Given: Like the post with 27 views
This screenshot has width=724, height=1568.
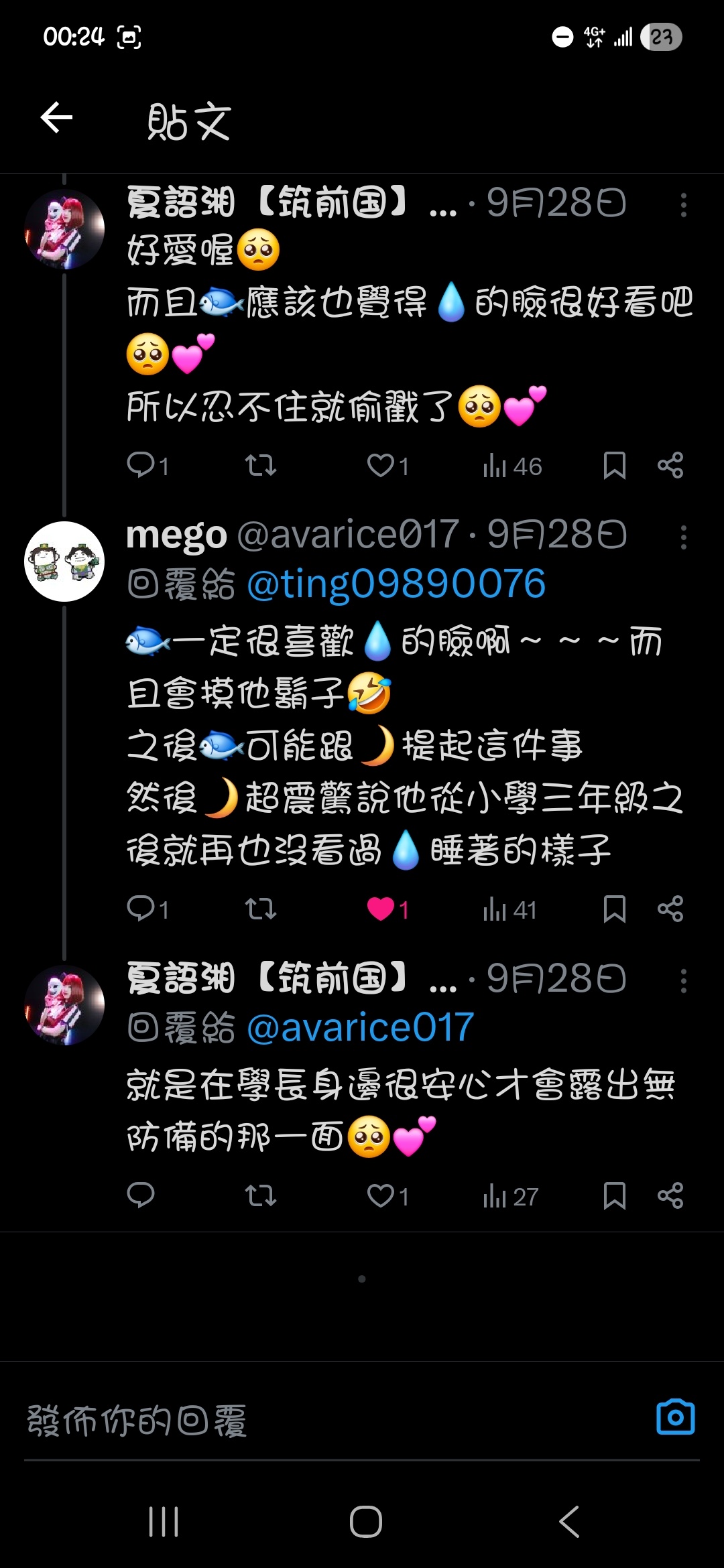Looking at the screenshot, I should 381,1195.
